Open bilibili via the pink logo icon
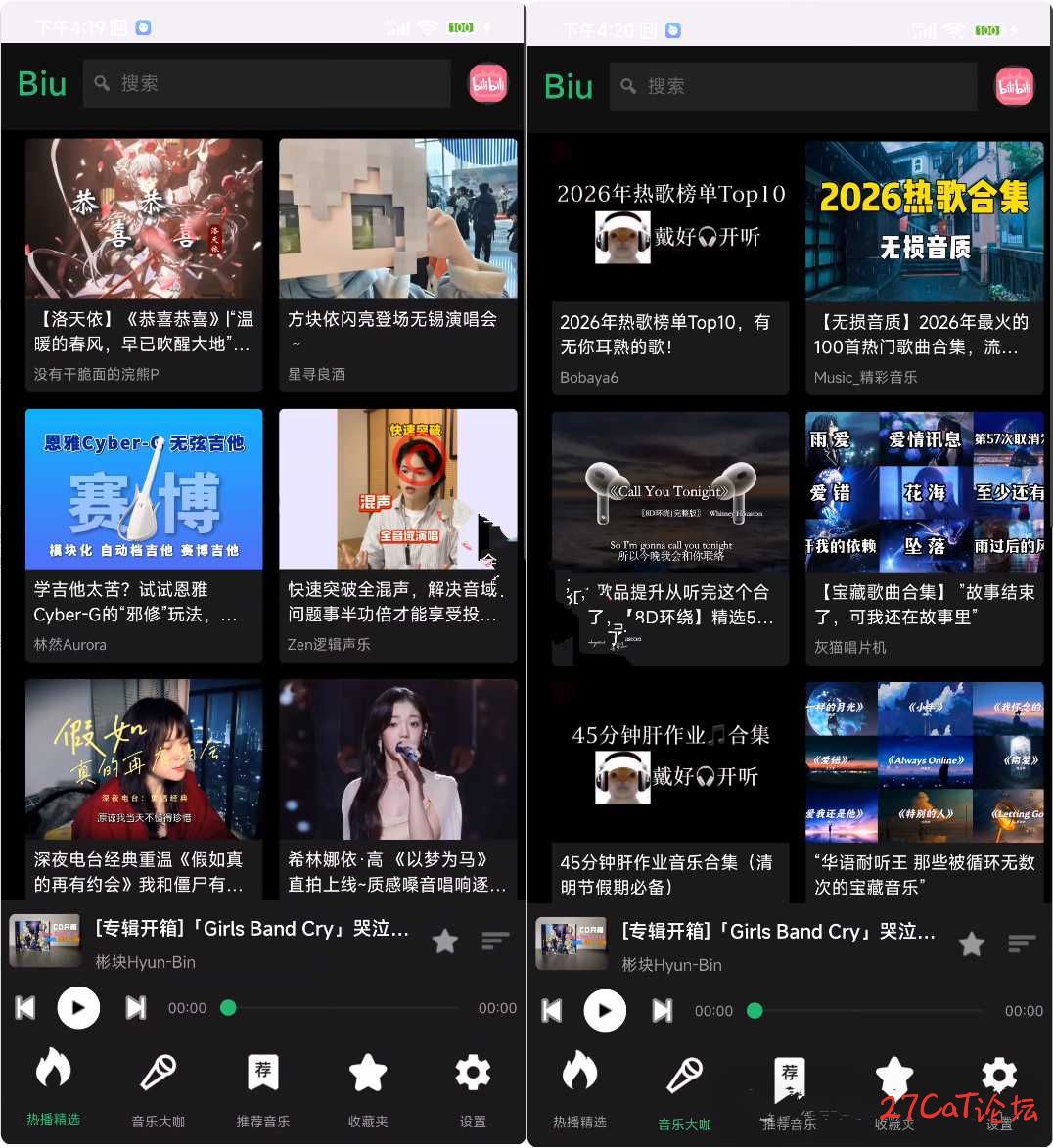This screenshot has height=1148, width=1053. click(487, 84)
